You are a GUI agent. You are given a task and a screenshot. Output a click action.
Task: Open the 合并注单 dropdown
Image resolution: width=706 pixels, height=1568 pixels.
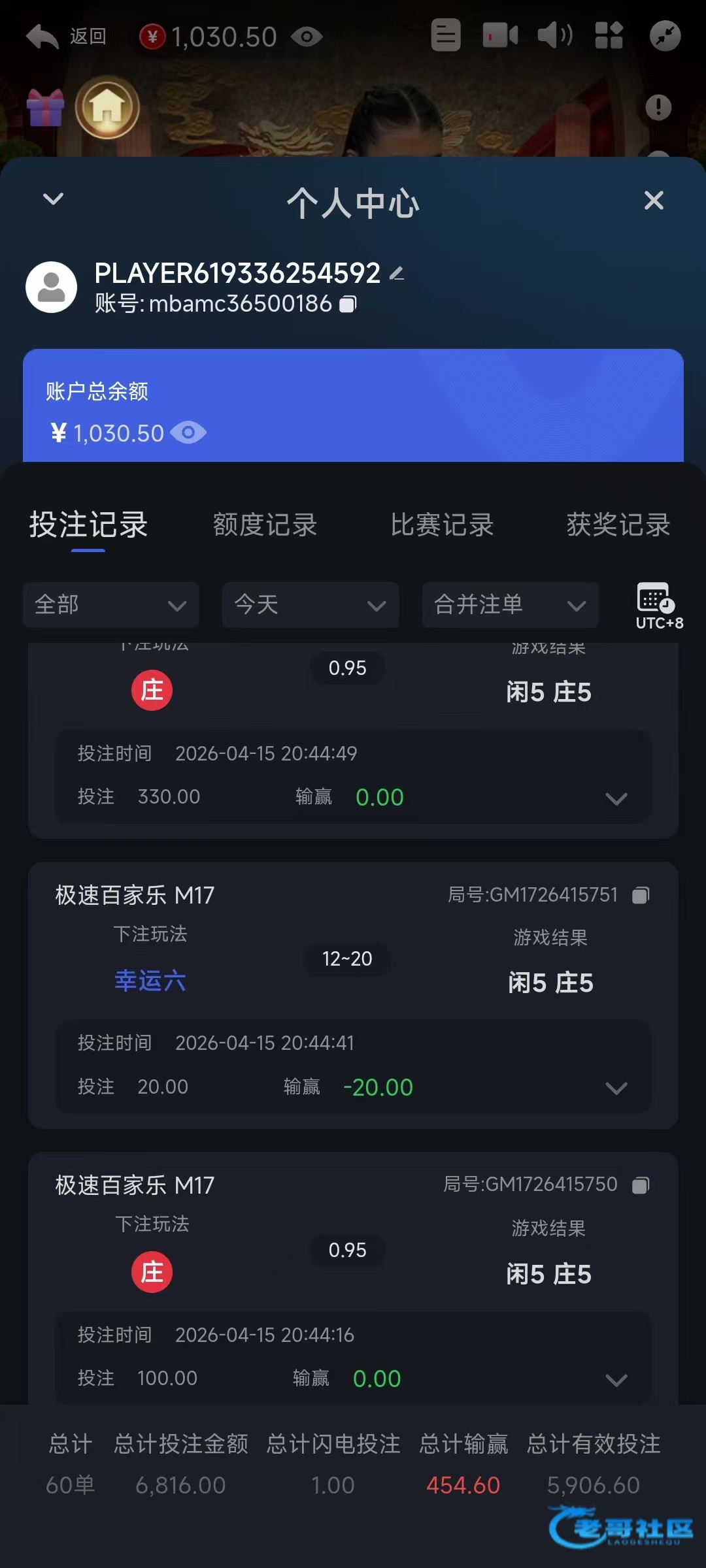tap(510, 605)
